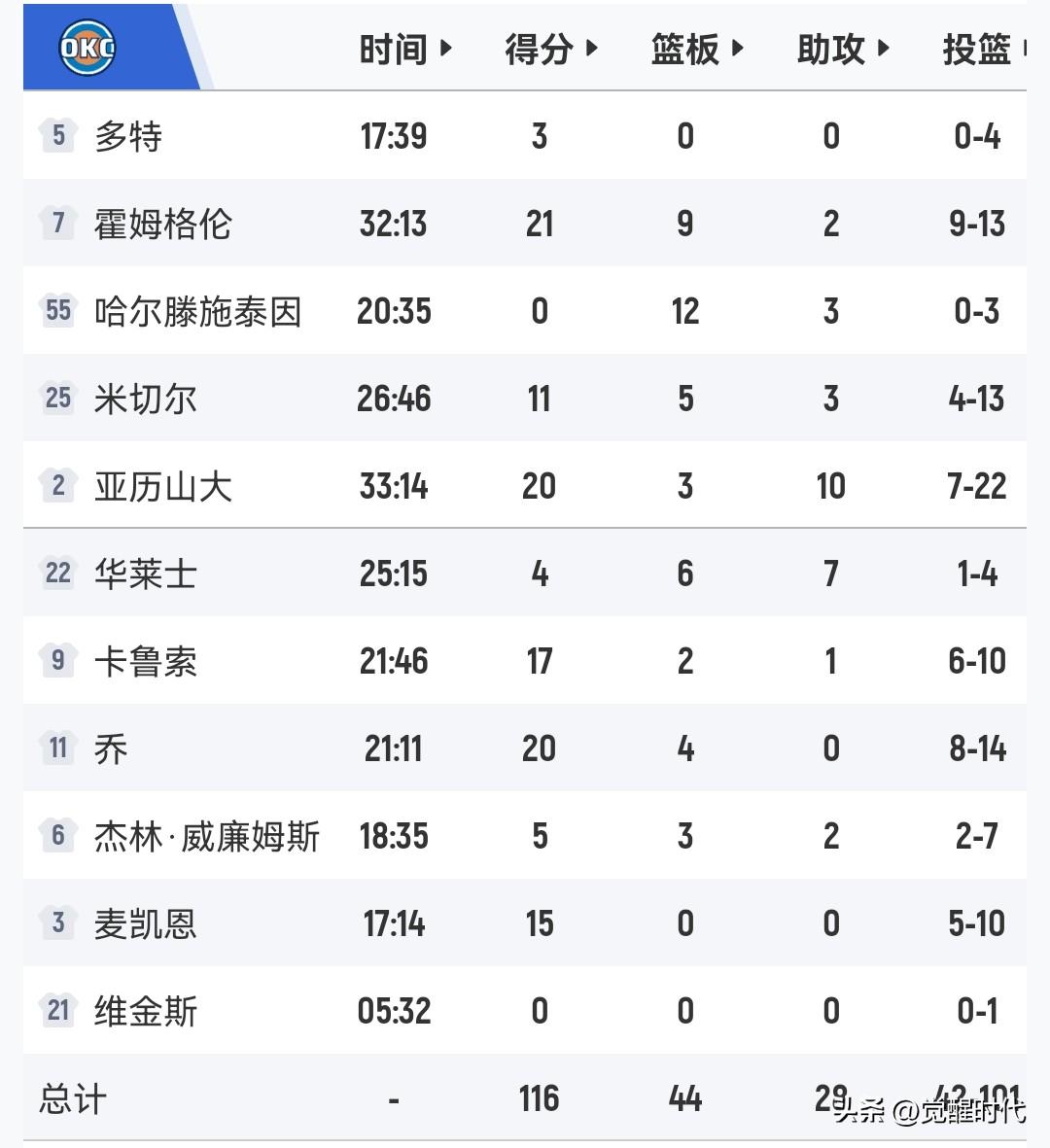The width and height of the screenshot is (1050, 1148).
Task: Open player 亚历山大's detail page
Action: [162, 486]
